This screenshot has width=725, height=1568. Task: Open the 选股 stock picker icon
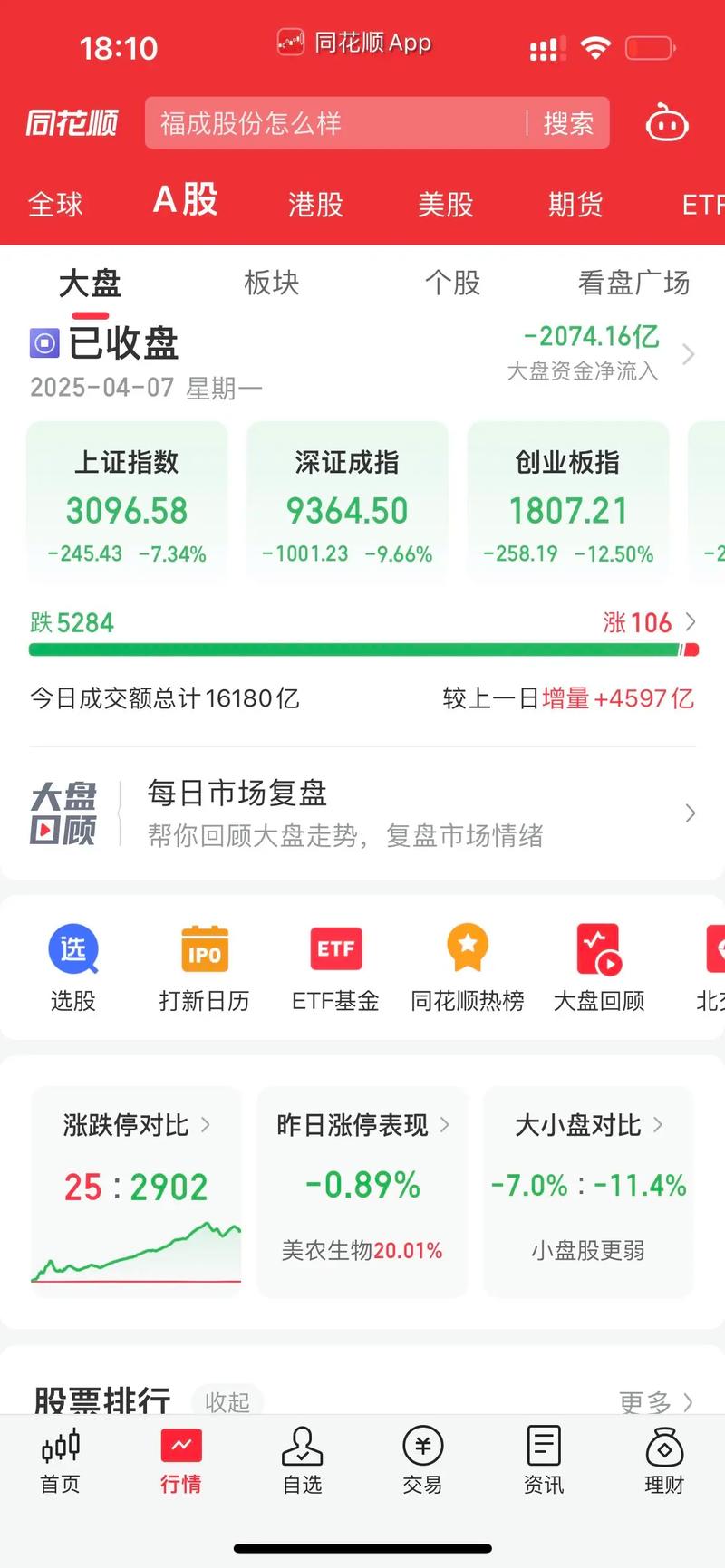[x=72, y=965]
